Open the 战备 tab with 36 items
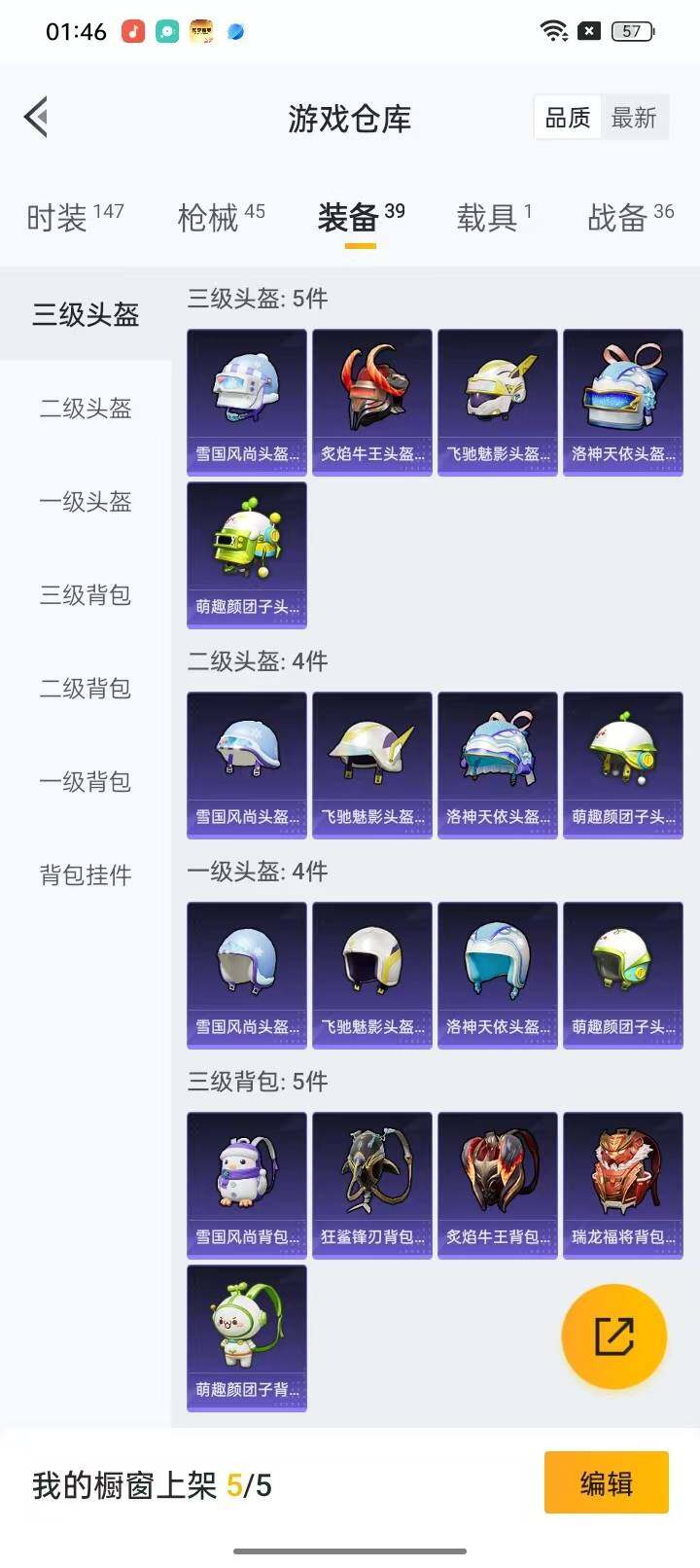Viewport: 700px width, 1568px height. click(x=620, y=218)
